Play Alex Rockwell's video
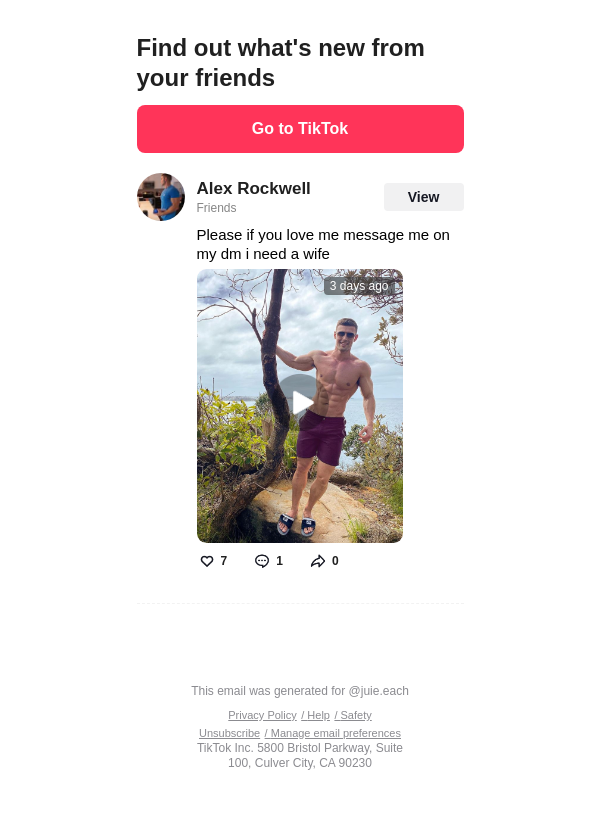 (x=300, y=402)
